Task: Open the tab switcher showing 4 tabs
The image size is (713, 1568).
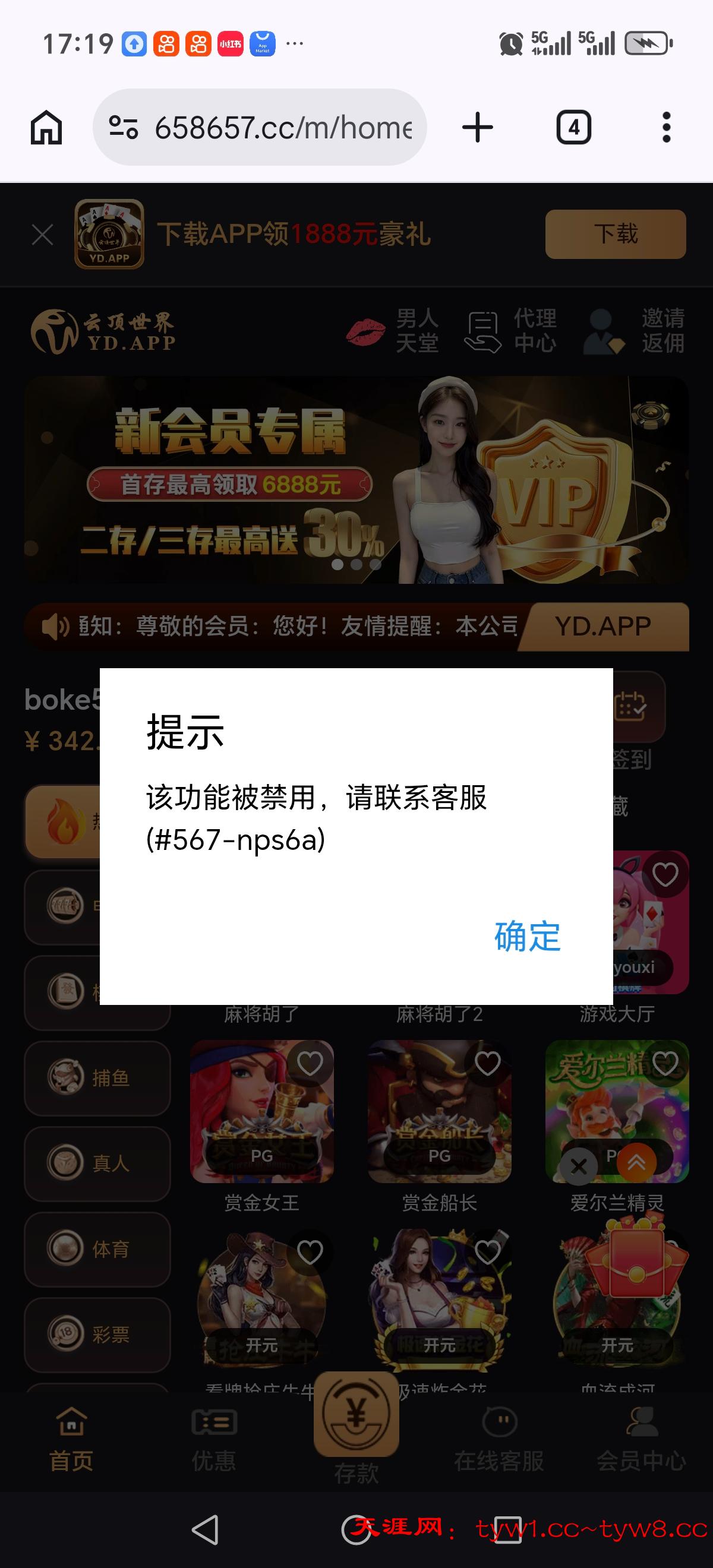Action: point(573,128)
